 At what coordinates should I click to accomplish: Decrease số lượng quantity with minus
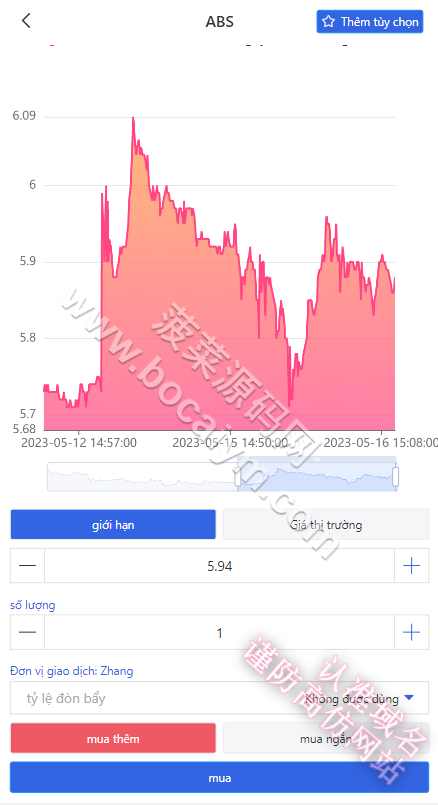point(27,632)
